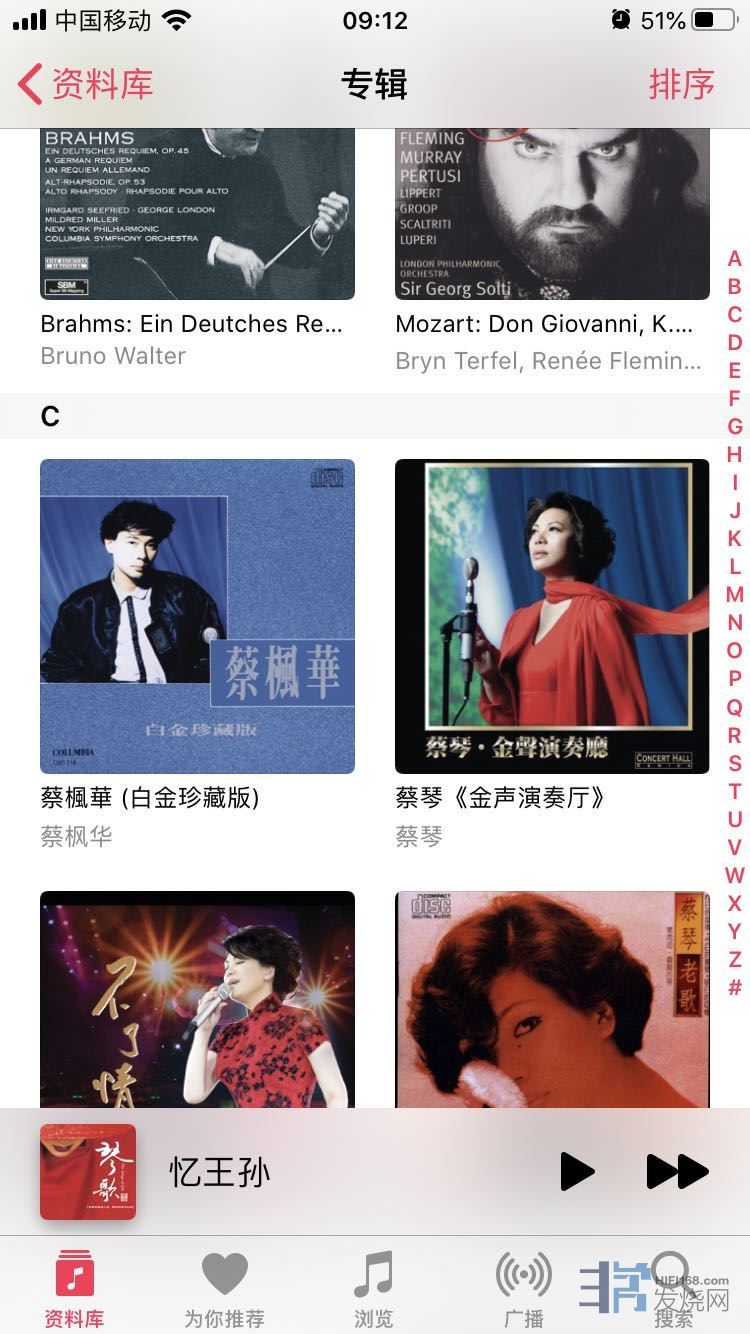
Task: Open the Brahms: Ein Deutsches Requiem album
Action: pyautogui.click(x=197, y=215)
